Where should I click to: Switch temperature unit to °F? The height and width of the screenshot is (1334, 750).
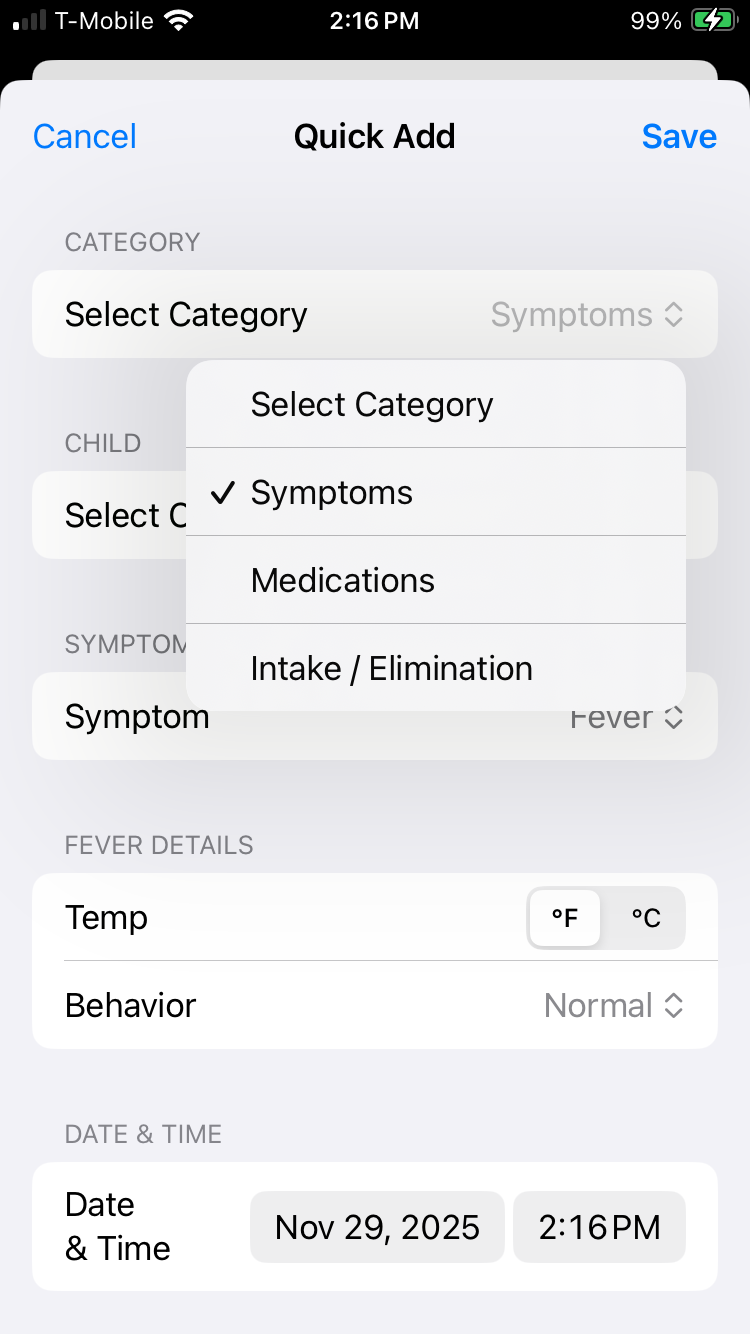[x=565, y=918]
